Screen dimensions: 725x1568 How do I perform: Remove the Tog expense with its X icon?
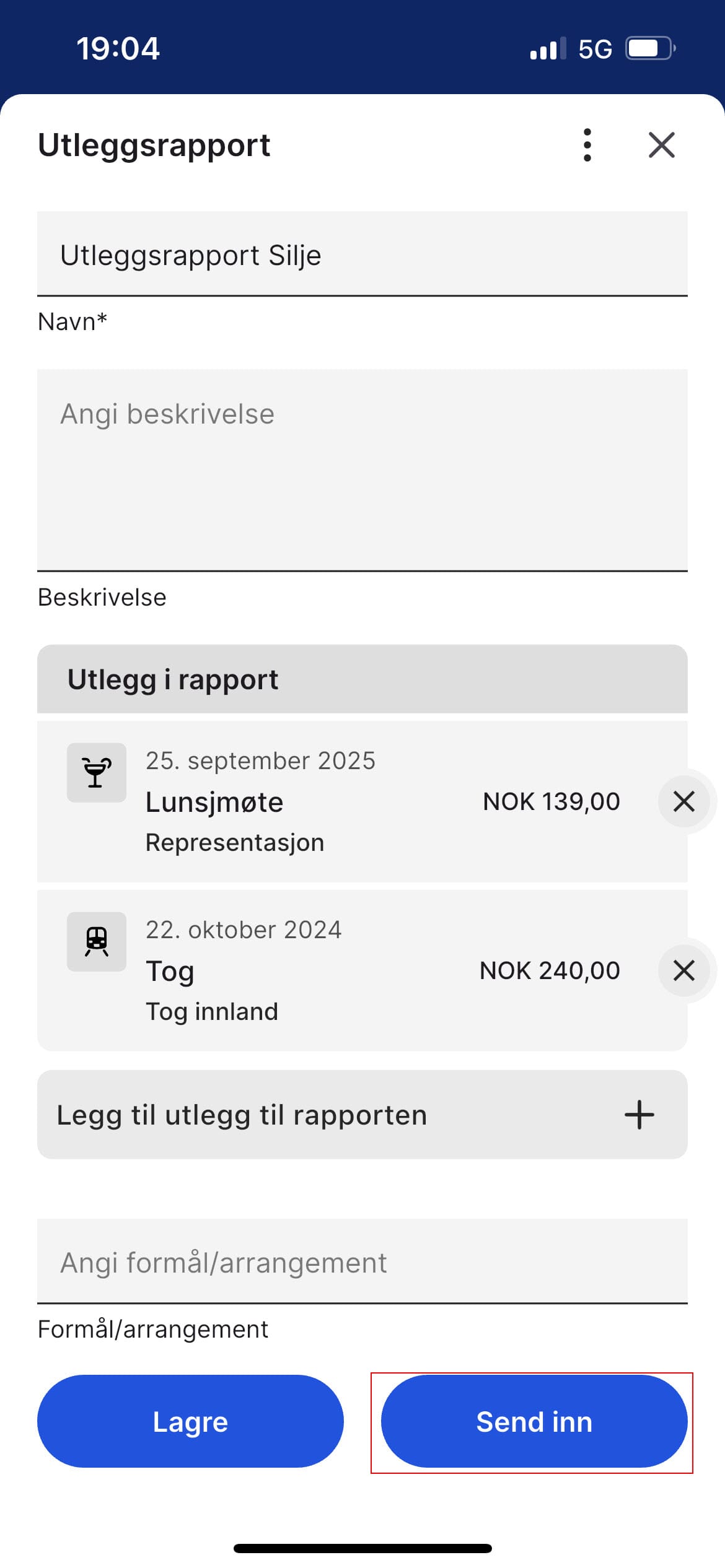(683, 970)
